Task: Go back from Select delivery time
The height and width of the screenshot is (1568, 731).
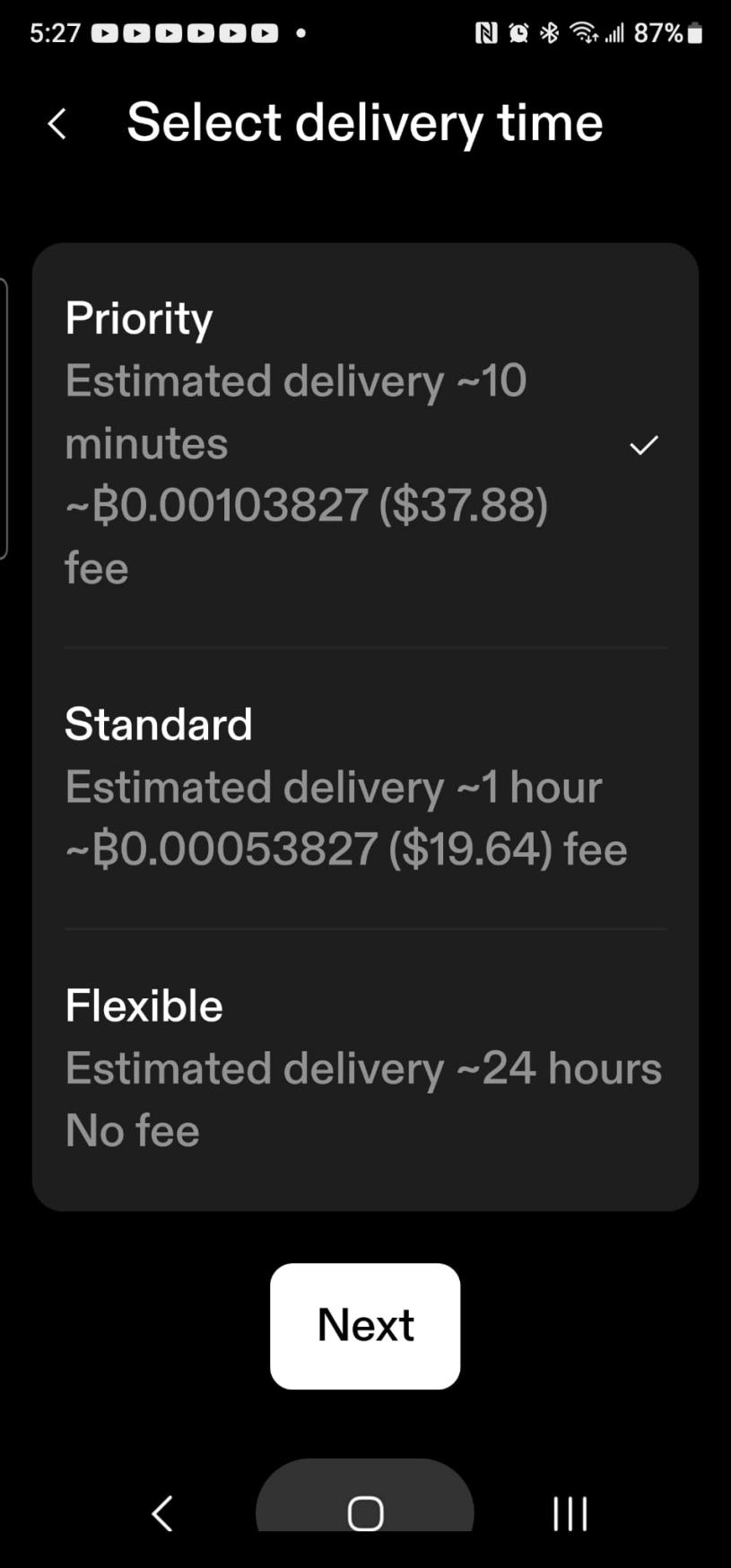Action: (57, 124)
